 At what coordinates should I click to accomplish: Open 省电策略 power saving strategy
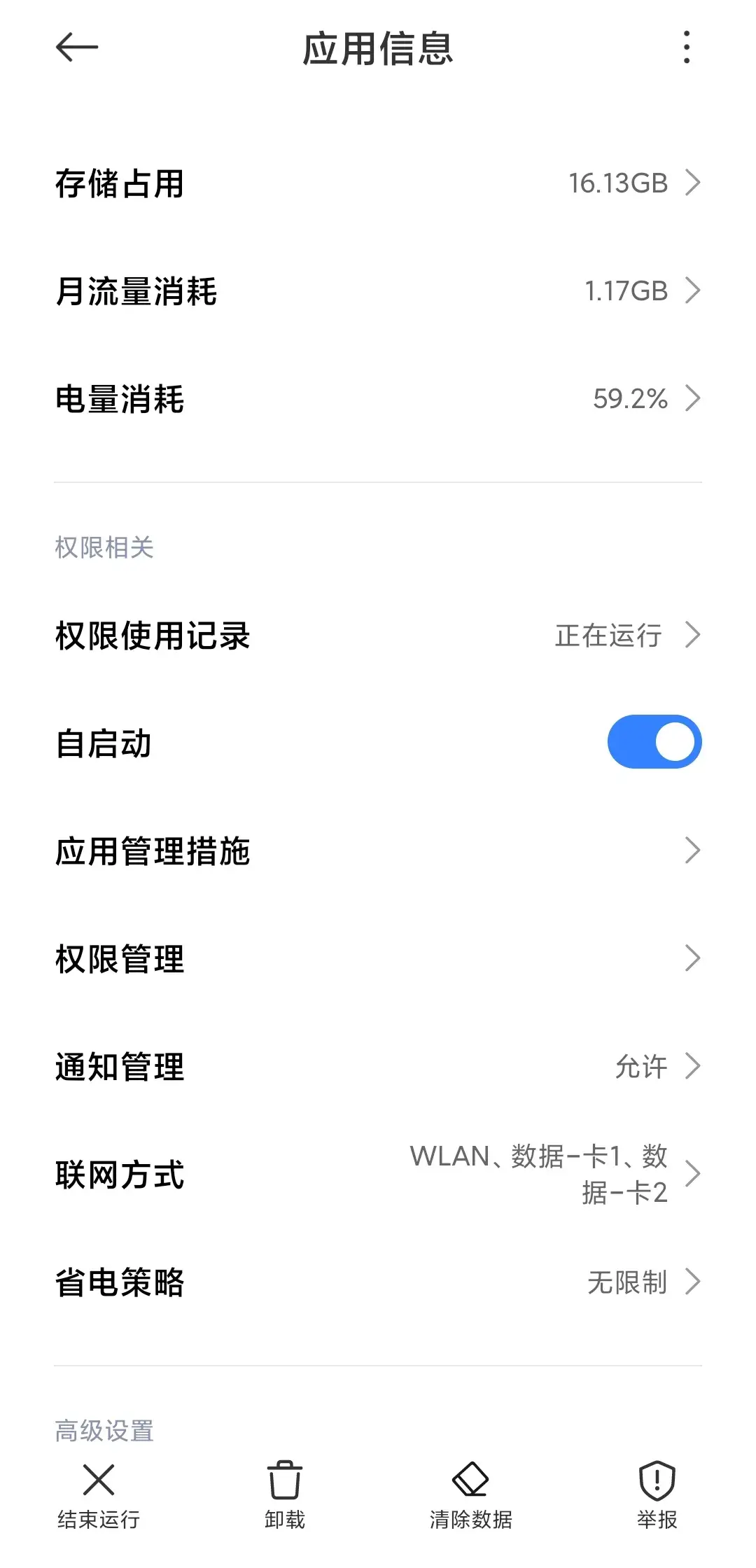pyautogui.click(x=378, y=1282)
